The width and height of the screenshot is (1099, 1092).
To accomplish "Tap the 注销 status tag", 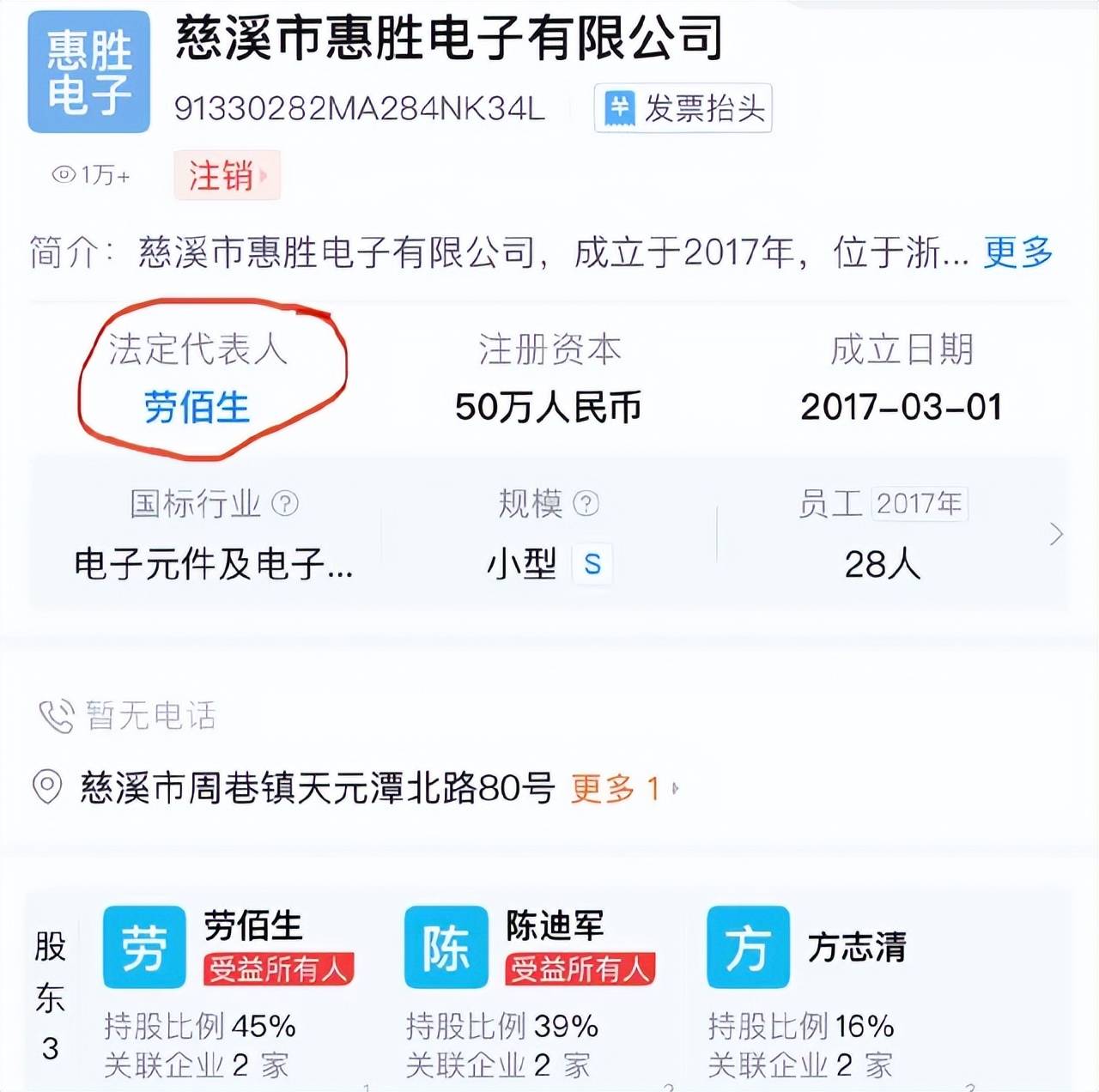I will [x=227, y=175].
